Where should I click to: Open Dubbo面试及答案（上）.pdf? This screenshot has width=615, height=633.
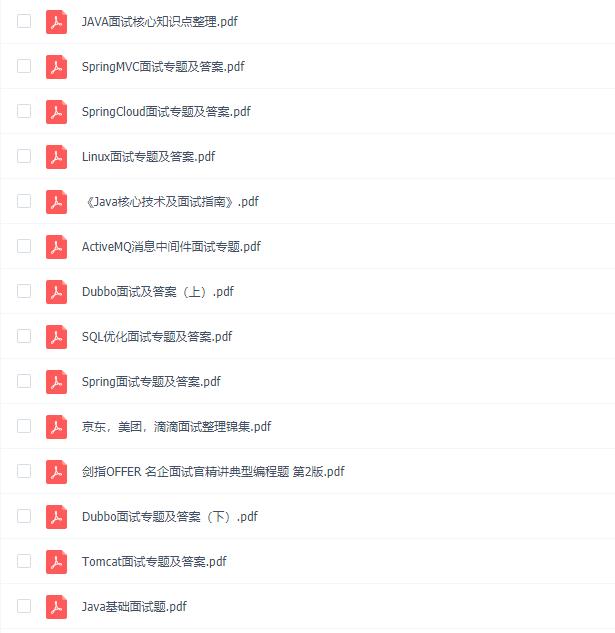pyautogui.click(x=157, y=291)
